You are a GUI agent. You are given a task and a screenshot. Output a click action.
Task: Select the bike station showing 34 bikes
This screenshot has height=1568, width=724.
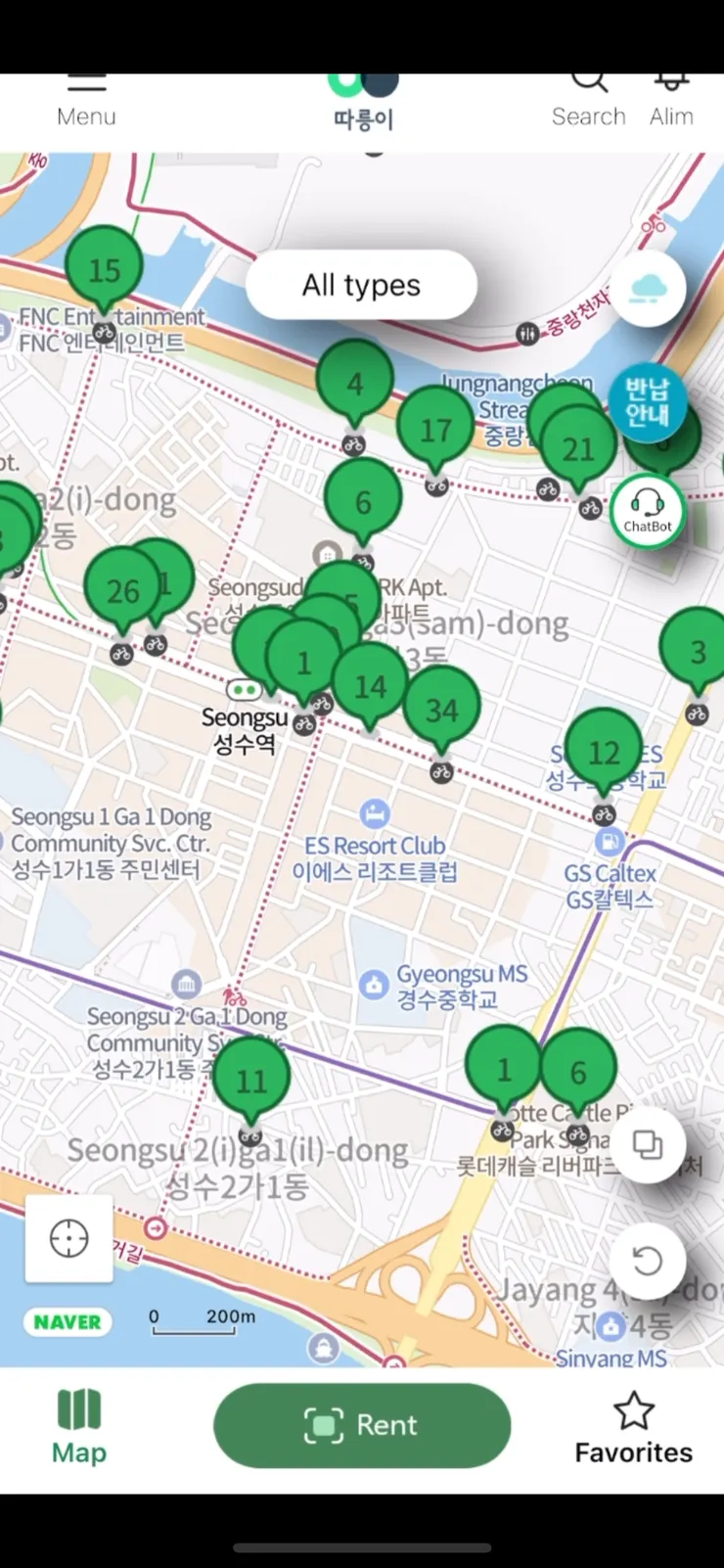coord(441,710)
